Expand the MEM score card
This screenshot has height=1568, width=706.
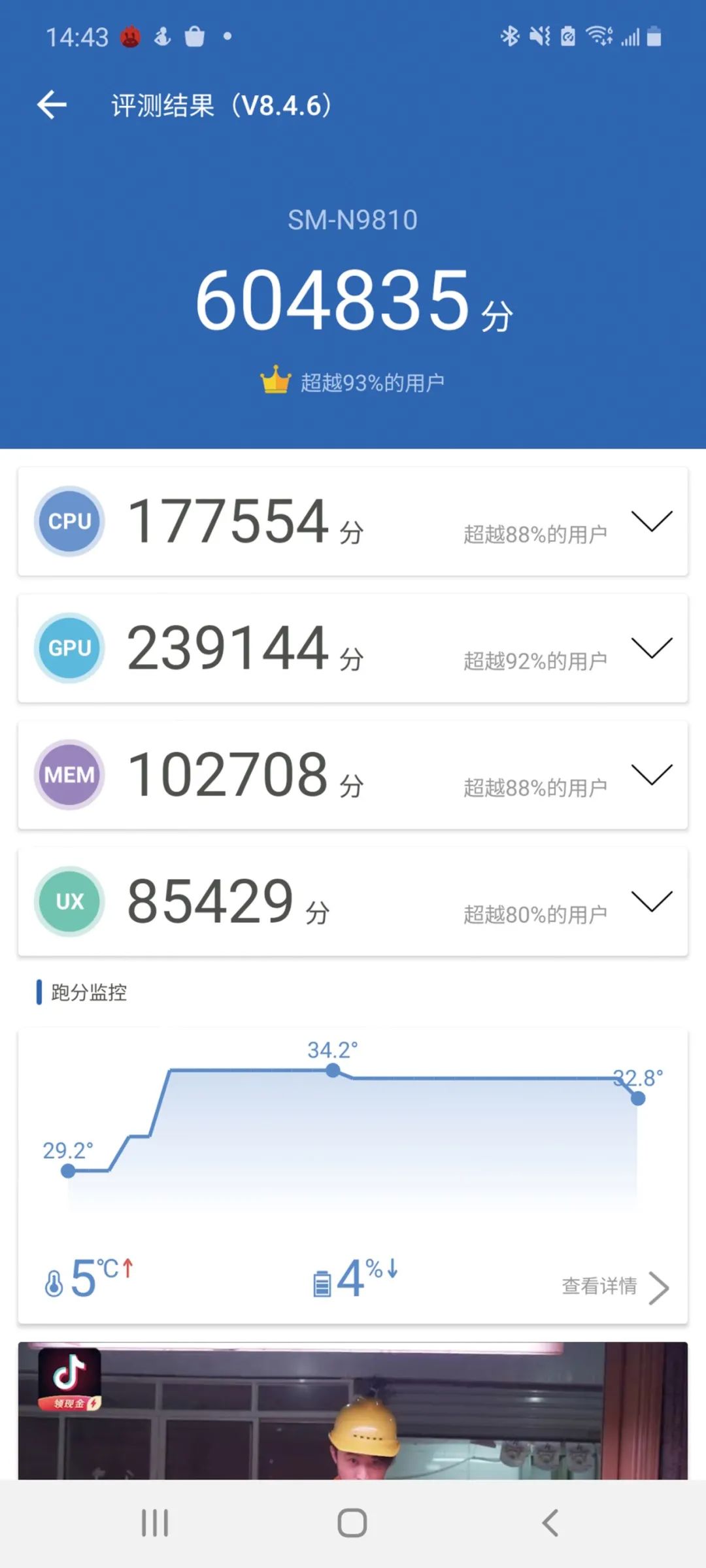(651, 775)
